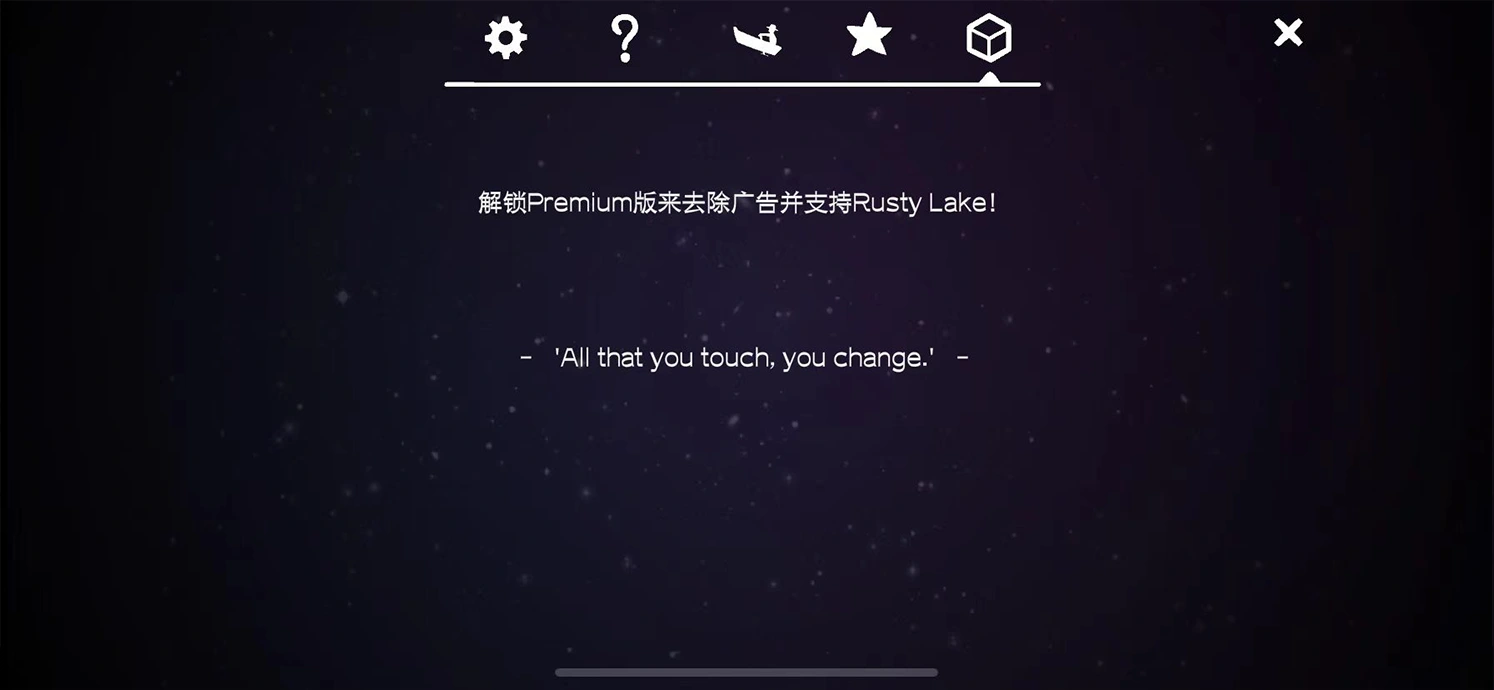1494x690 pixels.
Task: Open the settings gear tab
Action: [505, 39]
